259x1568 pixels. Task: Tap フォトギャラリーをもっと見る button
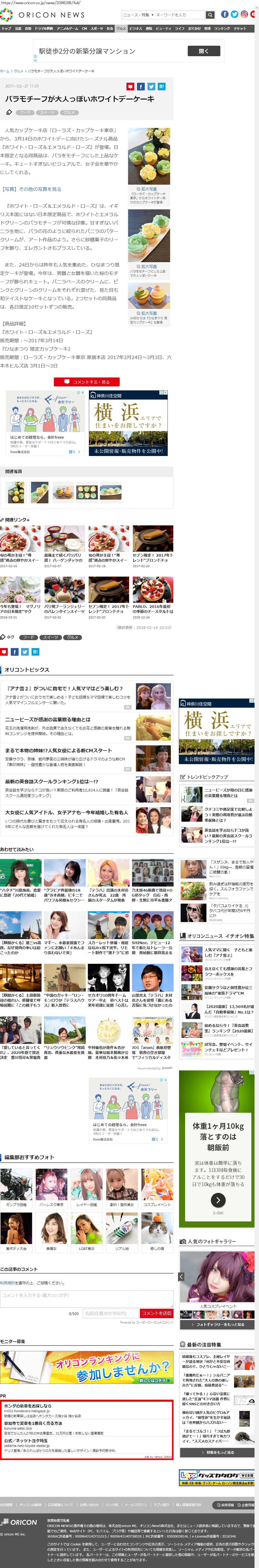pyautogui.click(x=217, y=1324)
